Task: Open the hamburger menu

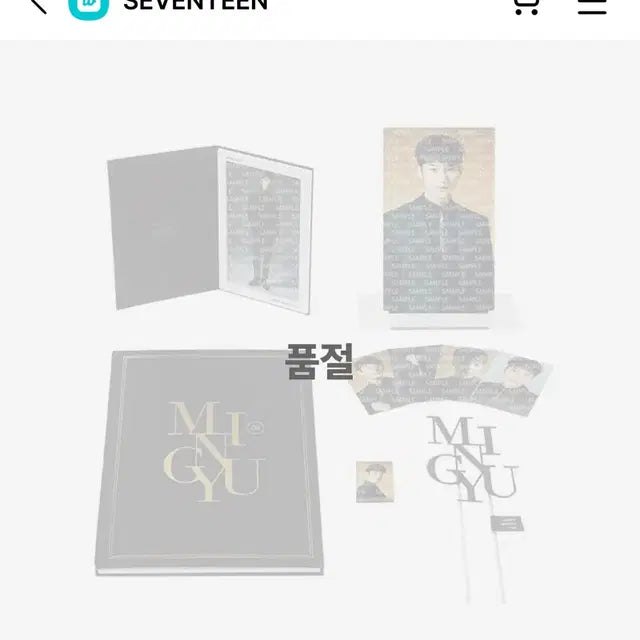Action: pyautogui.click(x=592, y=5)
